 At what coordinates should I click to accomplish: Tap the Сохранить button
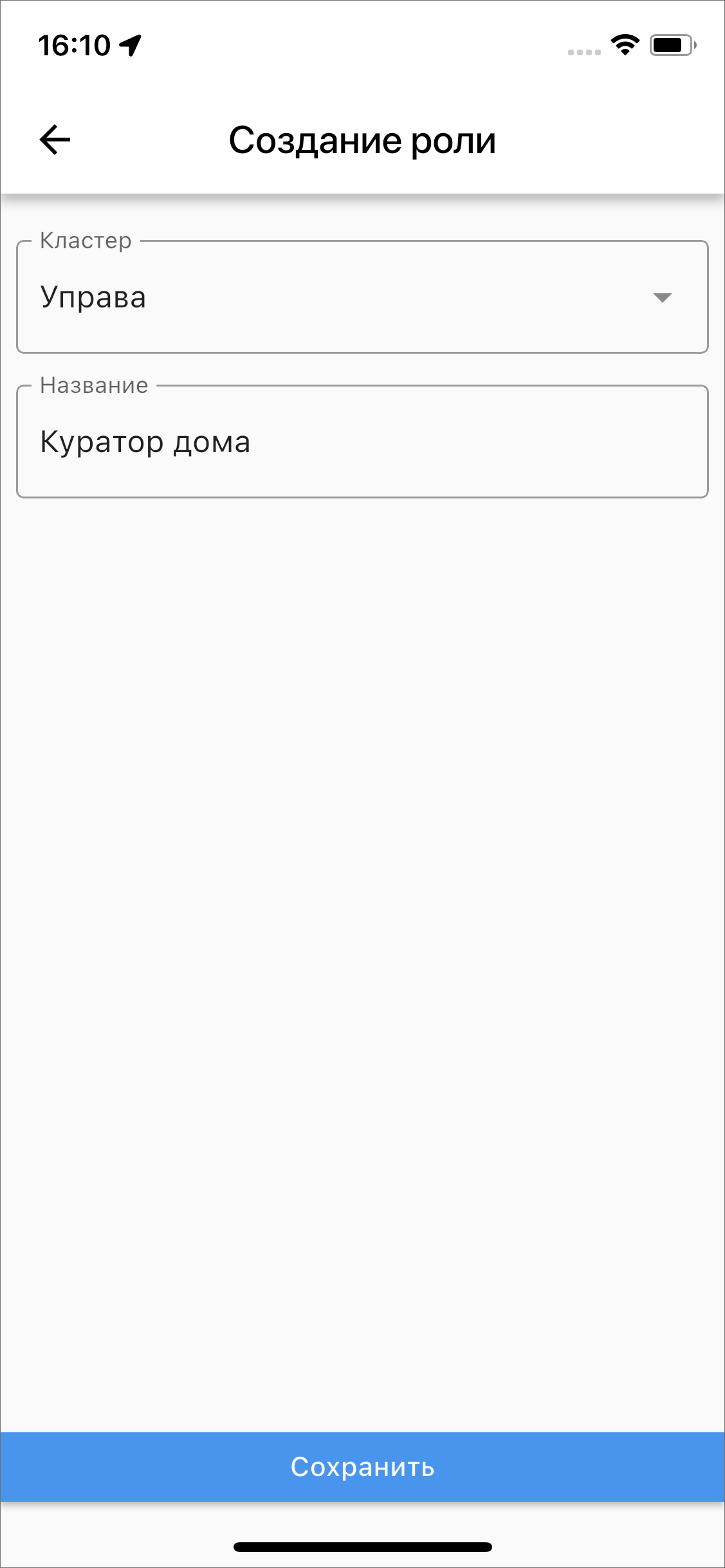(x=362, y=1467)
